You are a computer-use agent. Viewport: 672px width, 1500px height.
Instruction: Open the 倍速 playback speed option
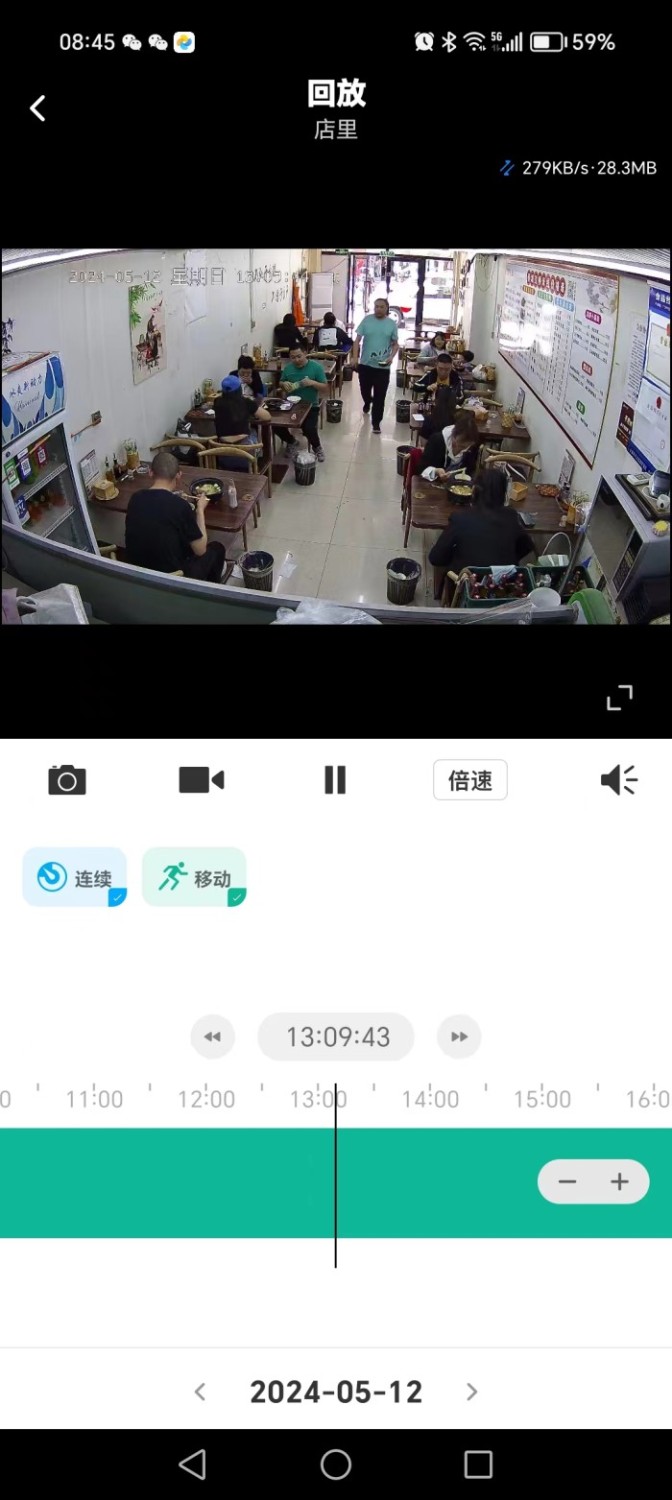tap(470, 780)
